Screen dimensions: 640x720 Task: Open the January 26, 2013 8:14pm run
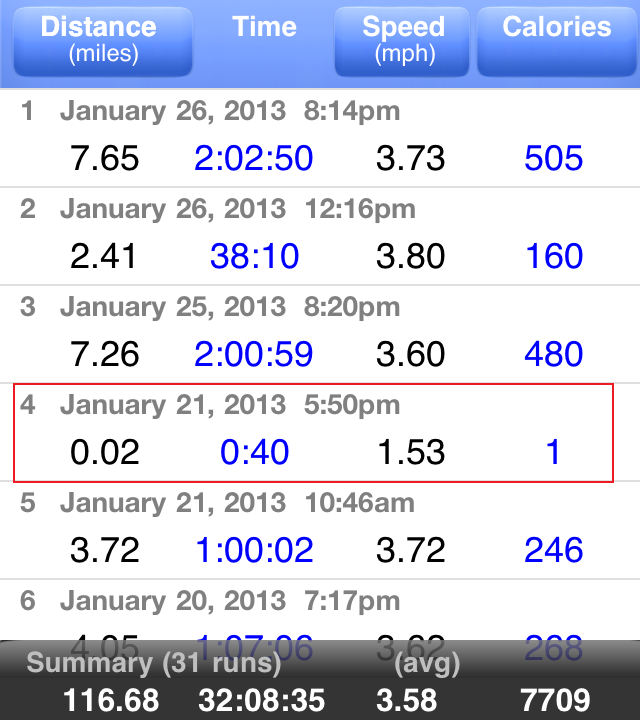(320, 138)
